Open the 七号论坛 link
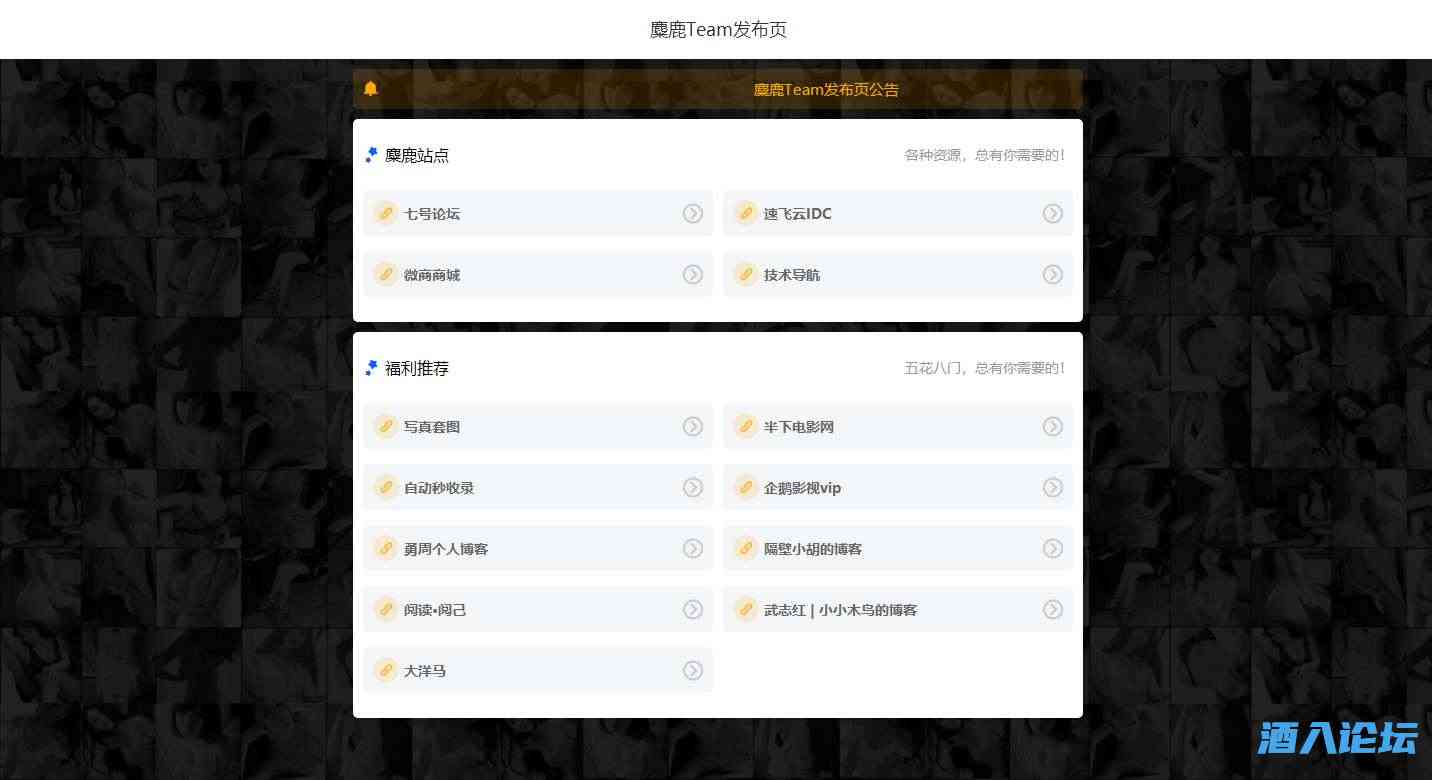The width and height of the screenshot is (1432, 780). 538,213
